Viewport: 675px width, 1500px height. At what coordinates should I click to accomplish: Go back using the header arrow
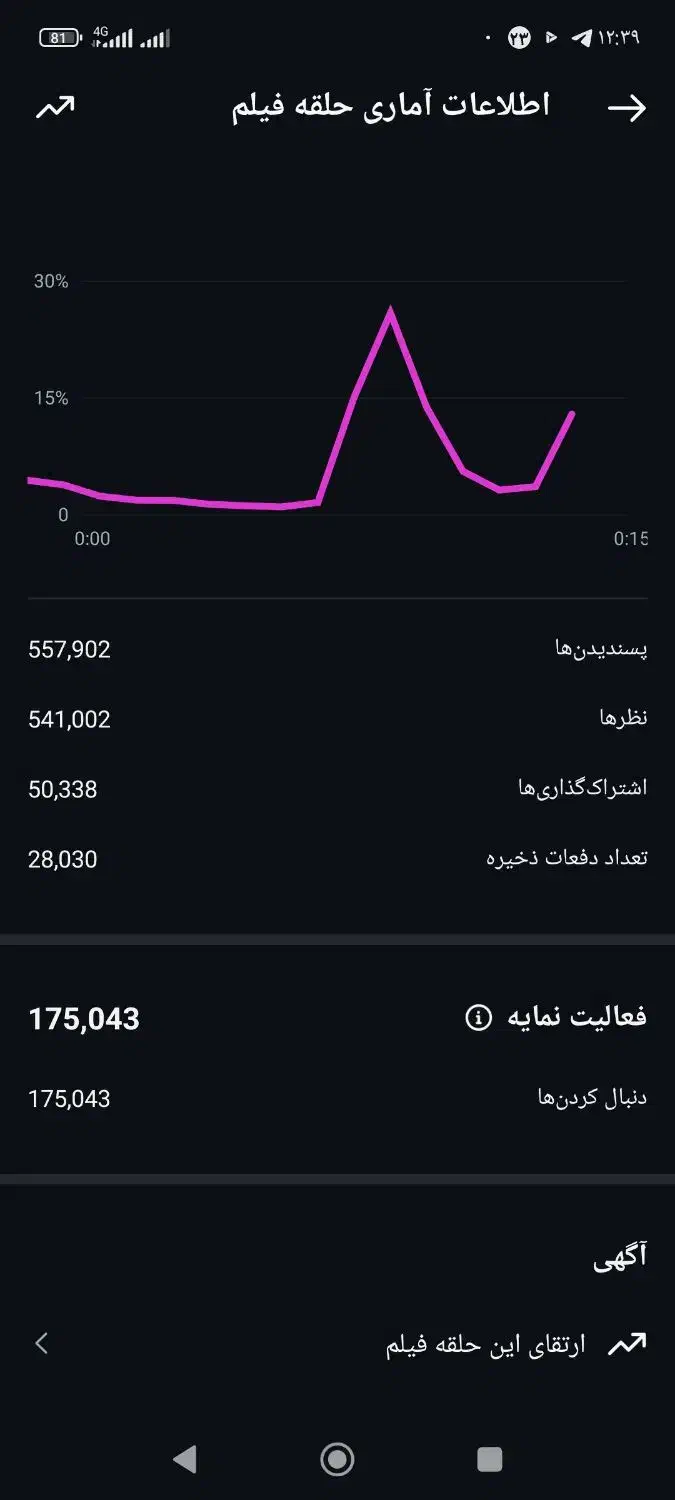(627, 108)
